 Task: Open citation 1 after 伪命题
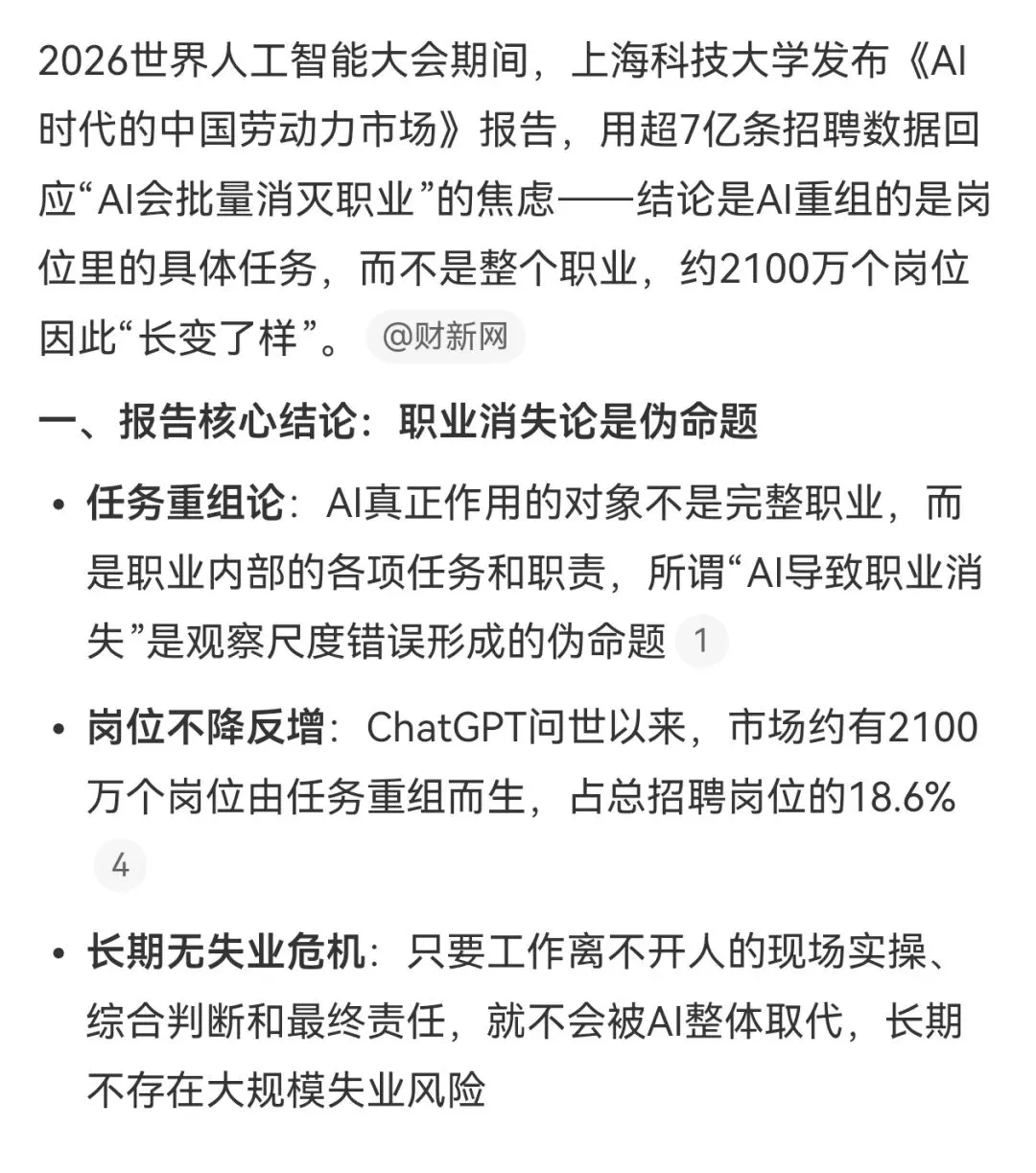701,640
